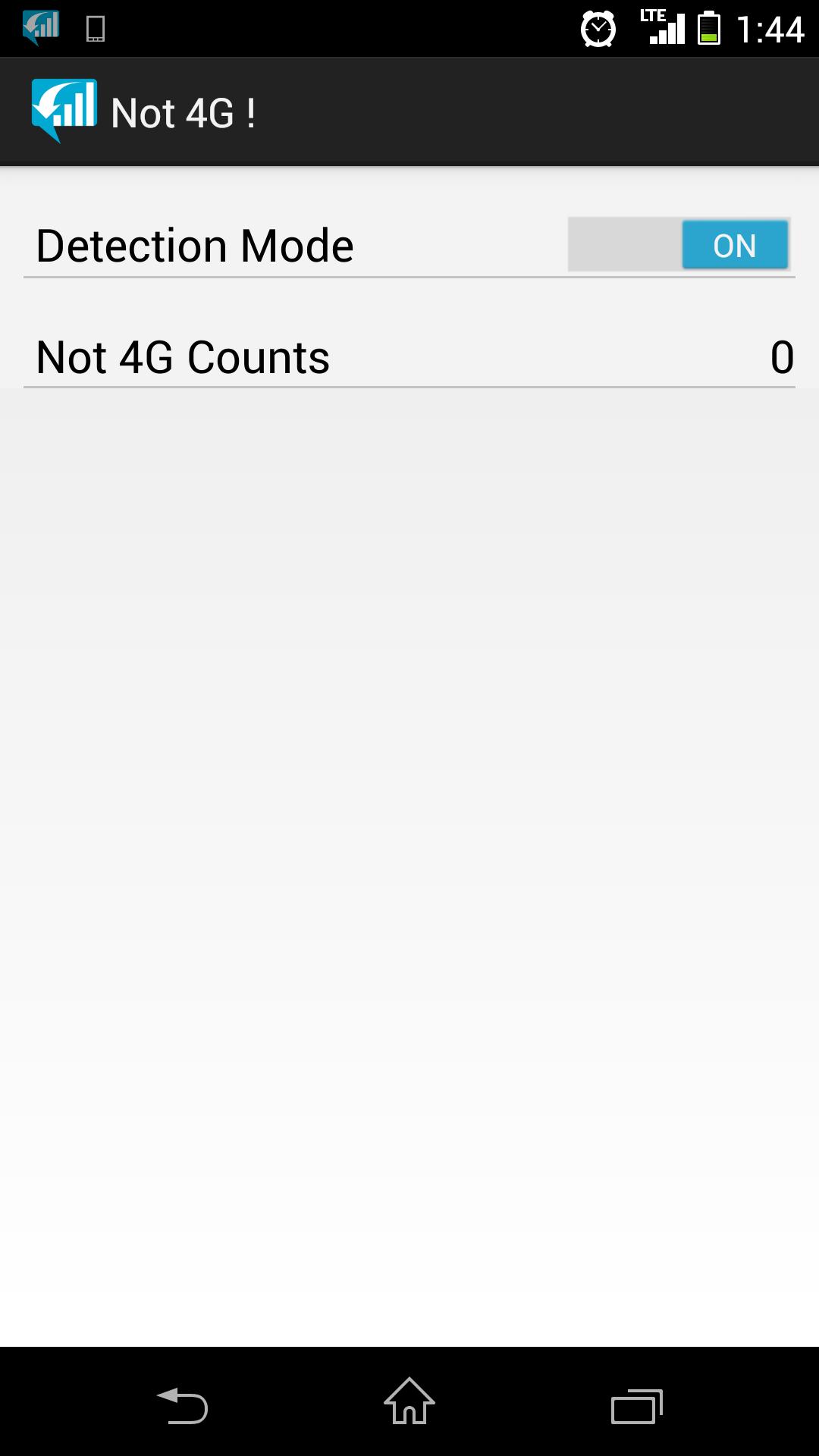Open the app via its action bar title area
This screenshot has height=1456, width=819.
point(182,110)
